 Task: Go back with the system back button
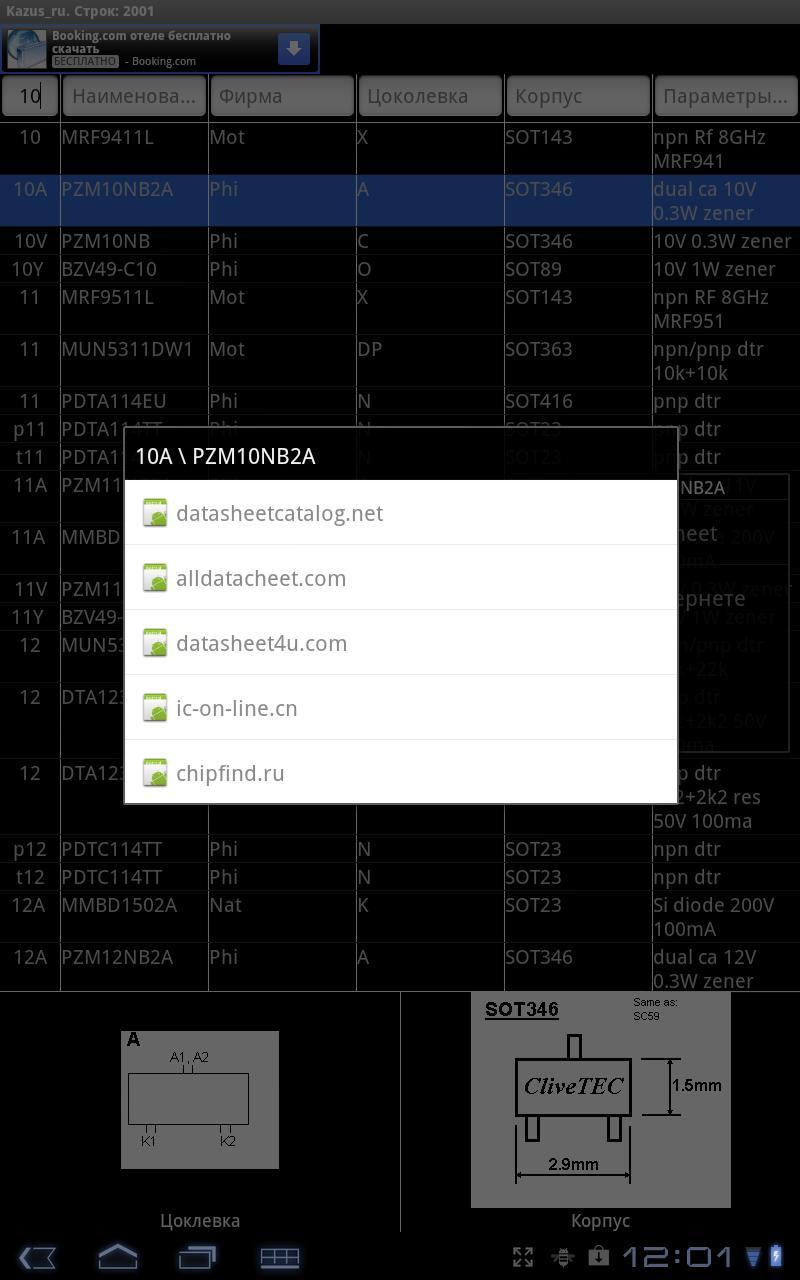click(38, 1257)
